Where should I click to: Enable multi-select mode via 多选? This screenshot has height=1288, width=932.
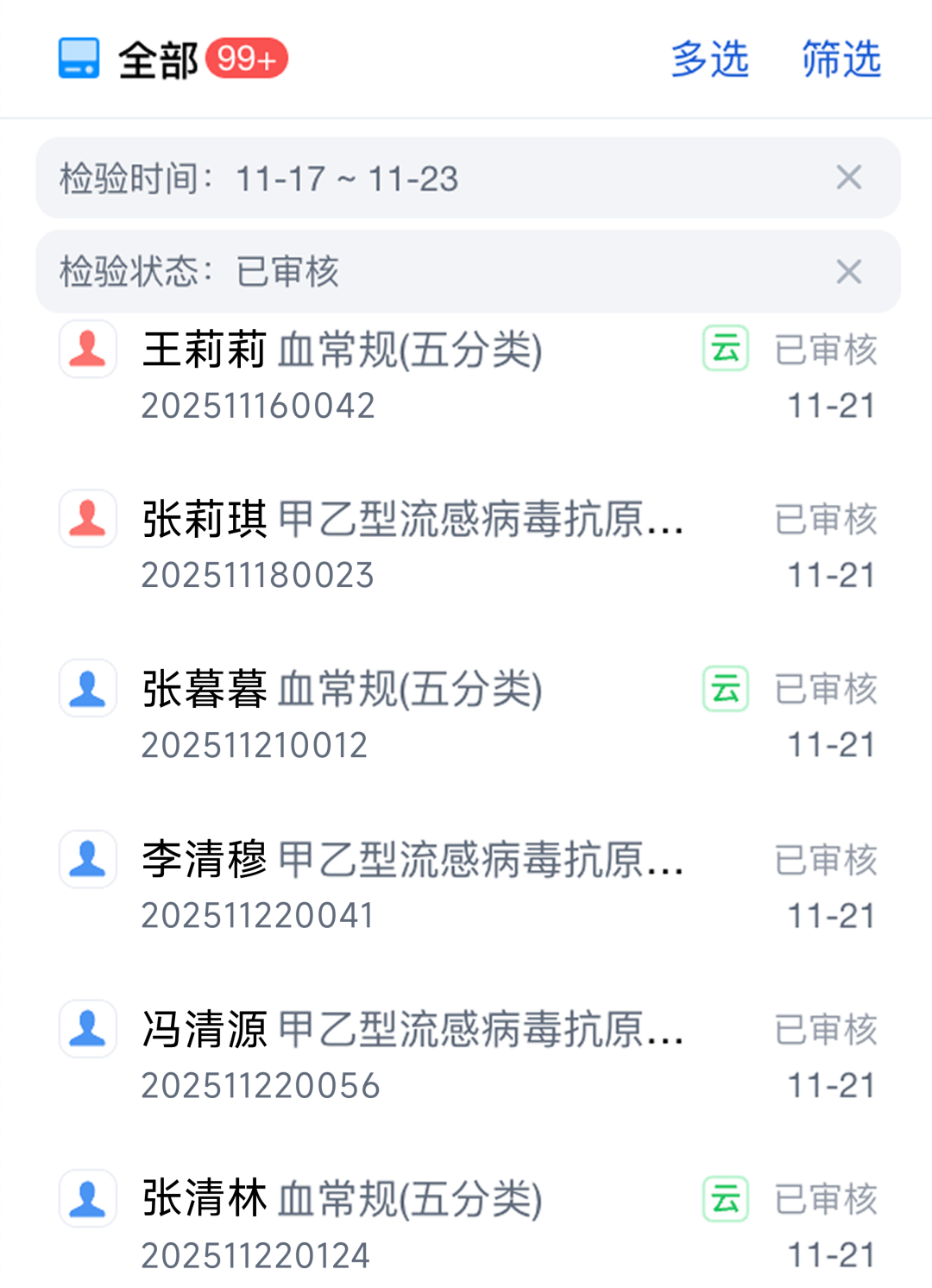click(x=709, y=59)
